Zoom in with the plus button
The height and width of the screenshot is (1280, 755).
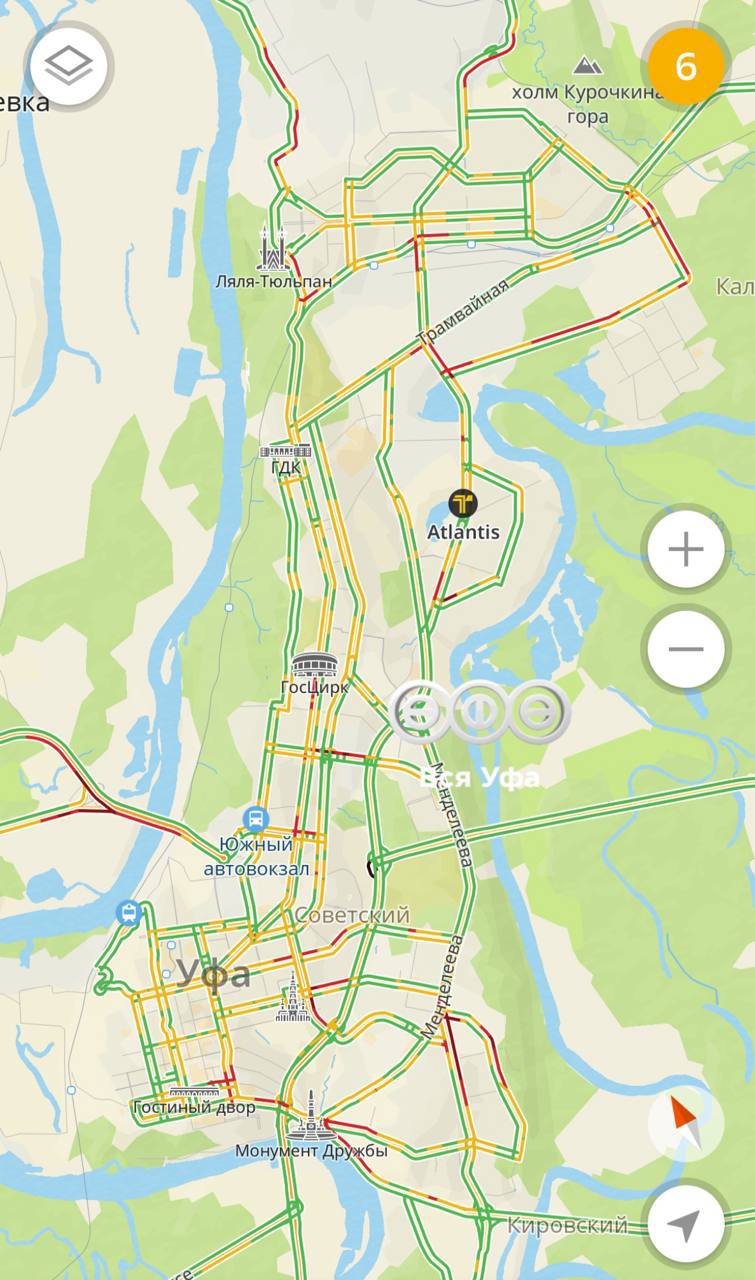click(685, 550)
